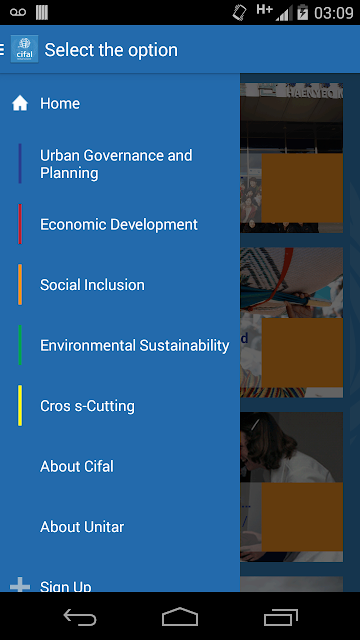This screenshot has height=640, width=360.
Task: Select Economic Development
Action: pos(120,224)
